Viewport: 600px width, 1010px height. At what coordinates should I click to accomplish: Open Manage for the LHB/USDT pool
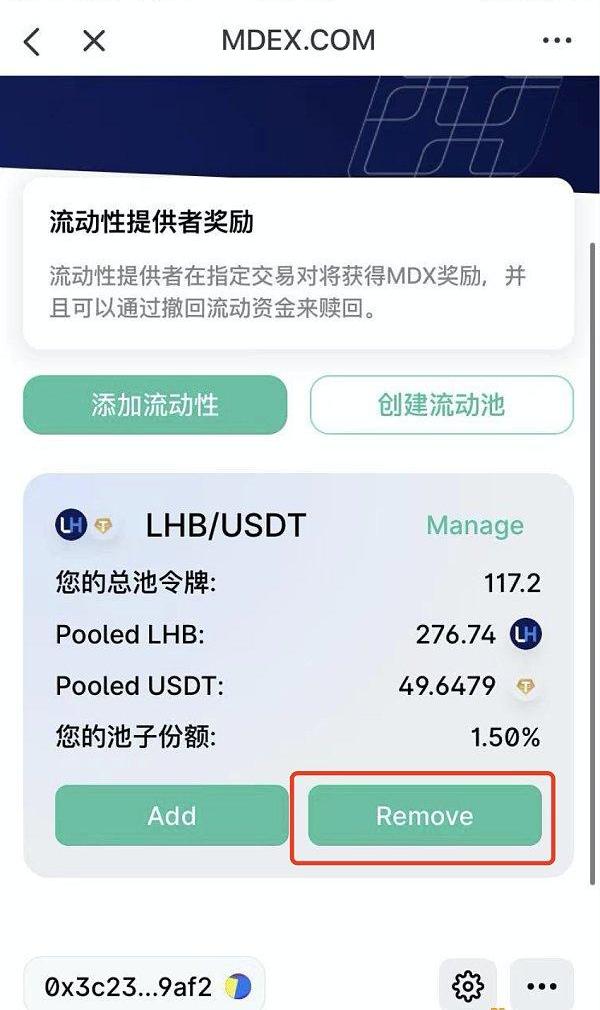pos(474,526)
